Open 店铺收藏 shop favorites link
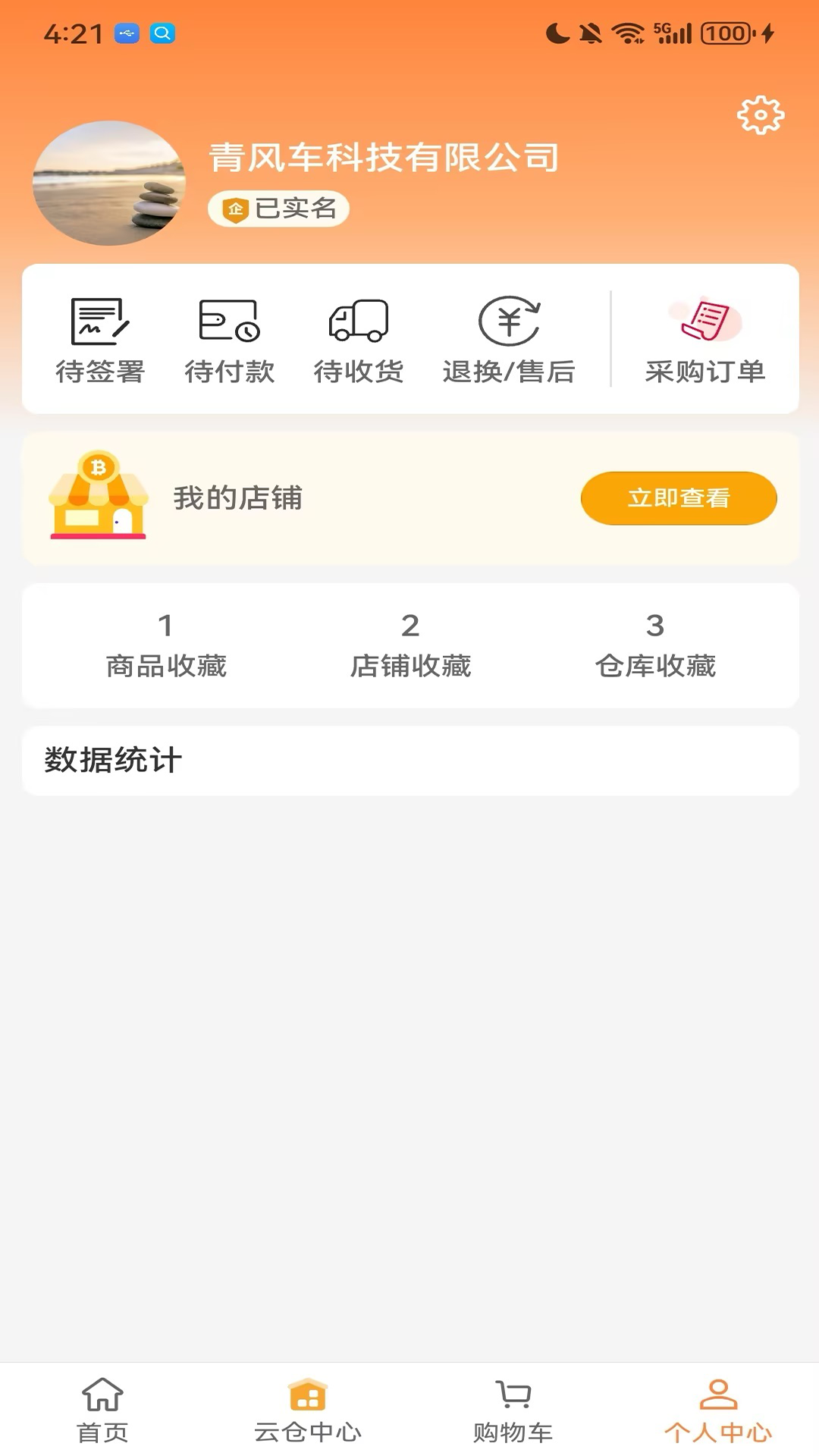This screenshot has width=819, height=1456. click(412, 646)
